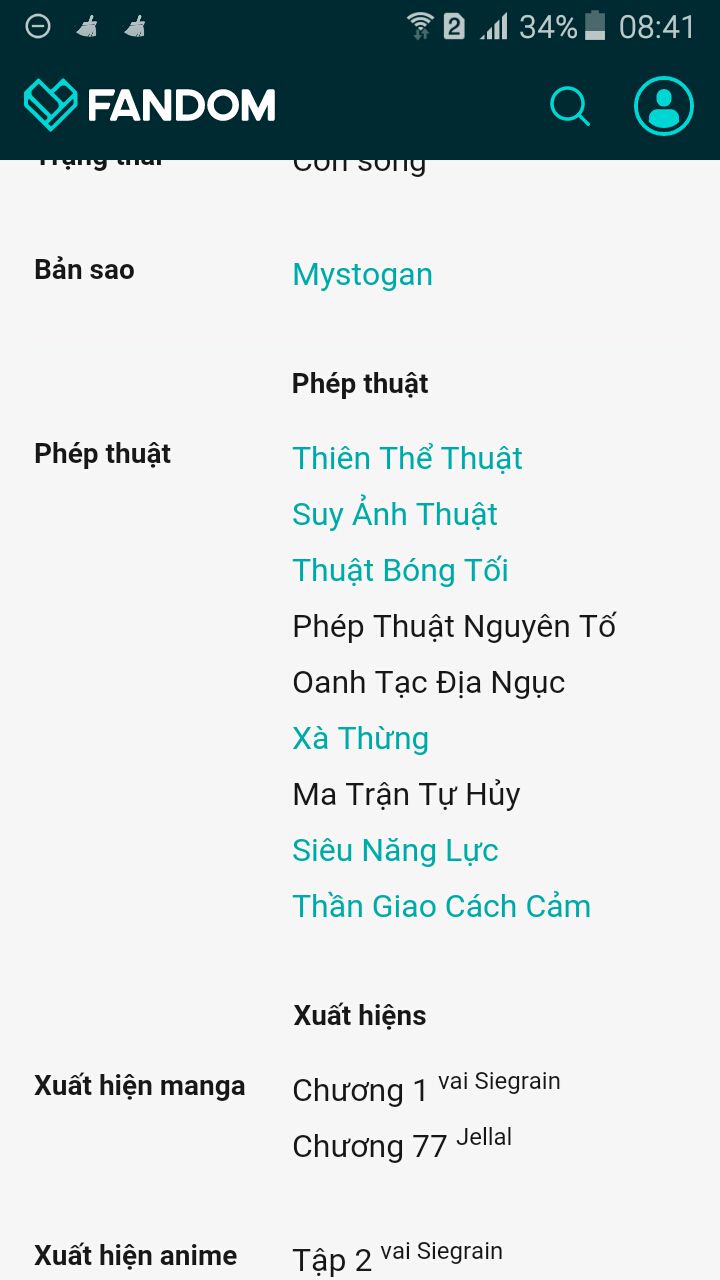Follow the Suy Ảnh Thuật link
720x1280 pixels.
point(394,514)
